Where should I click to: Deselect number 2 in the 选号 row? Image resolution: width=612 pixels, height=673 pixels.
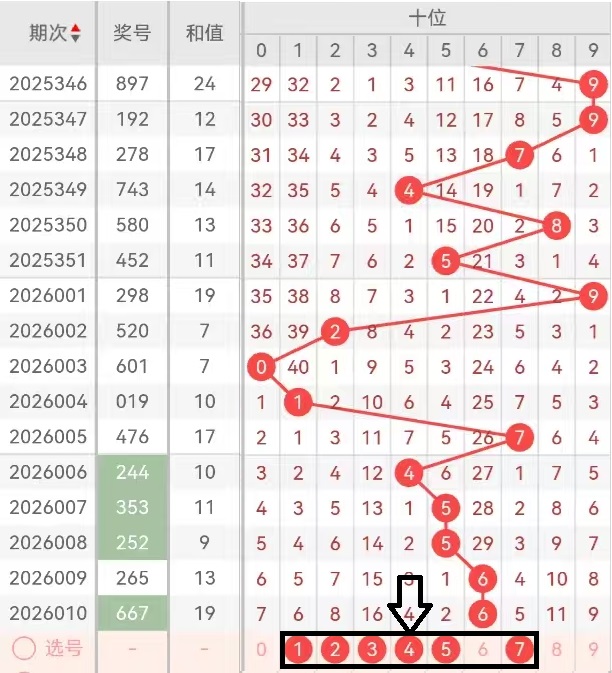(x=335, y=651)
